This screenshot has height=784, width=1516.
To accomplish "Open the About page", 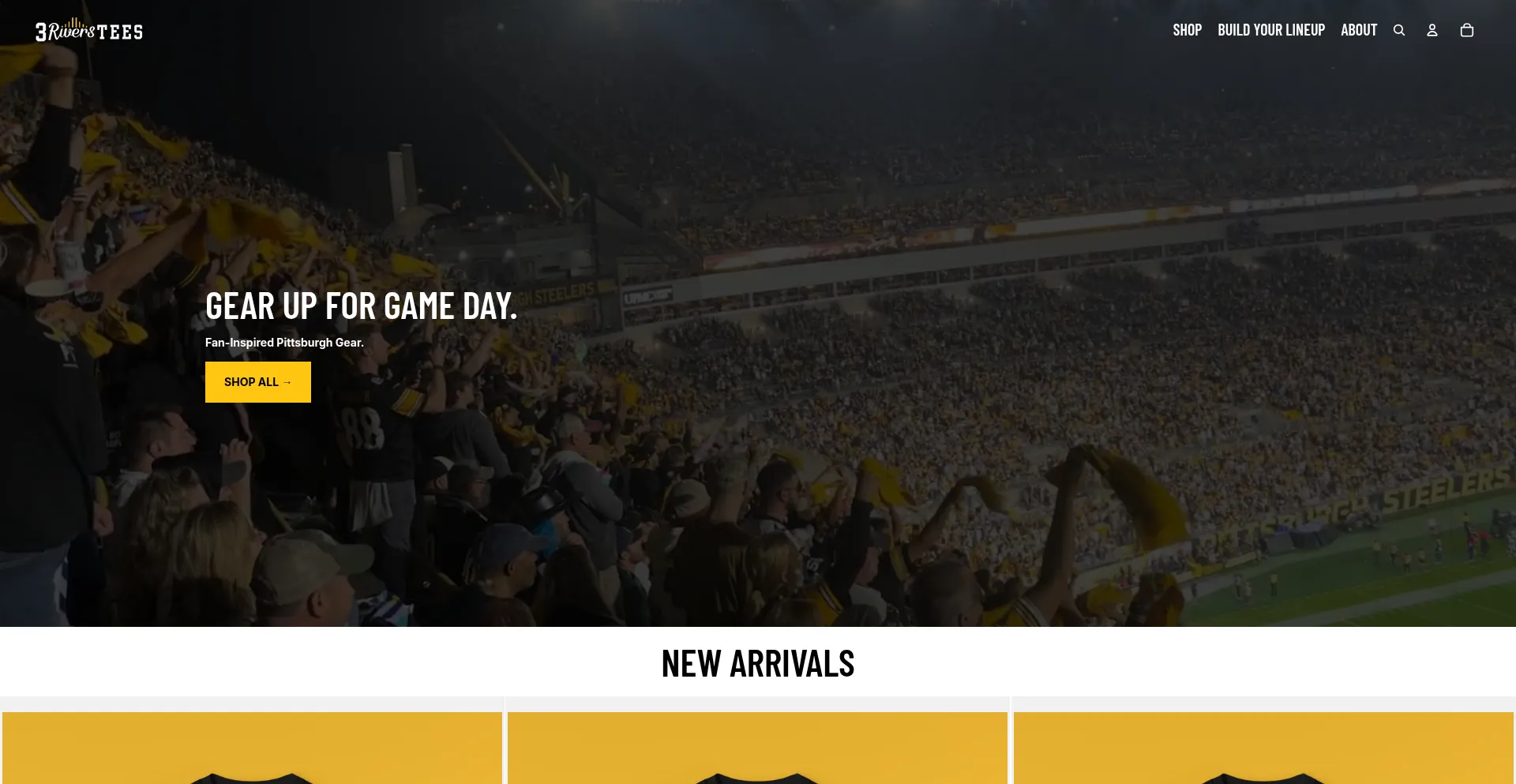I will click(x=1358, y=30).
